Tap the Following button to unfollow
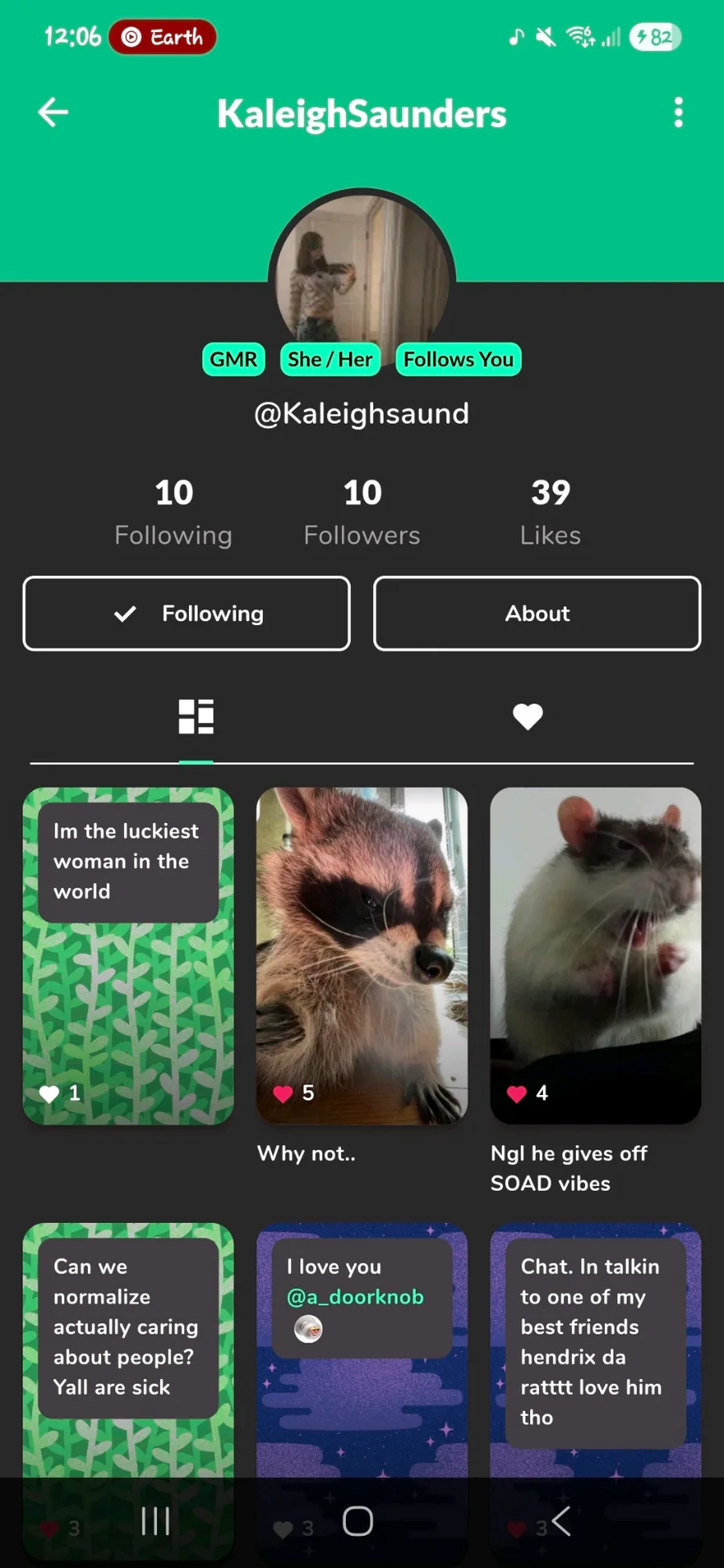 tap(187, 614)
